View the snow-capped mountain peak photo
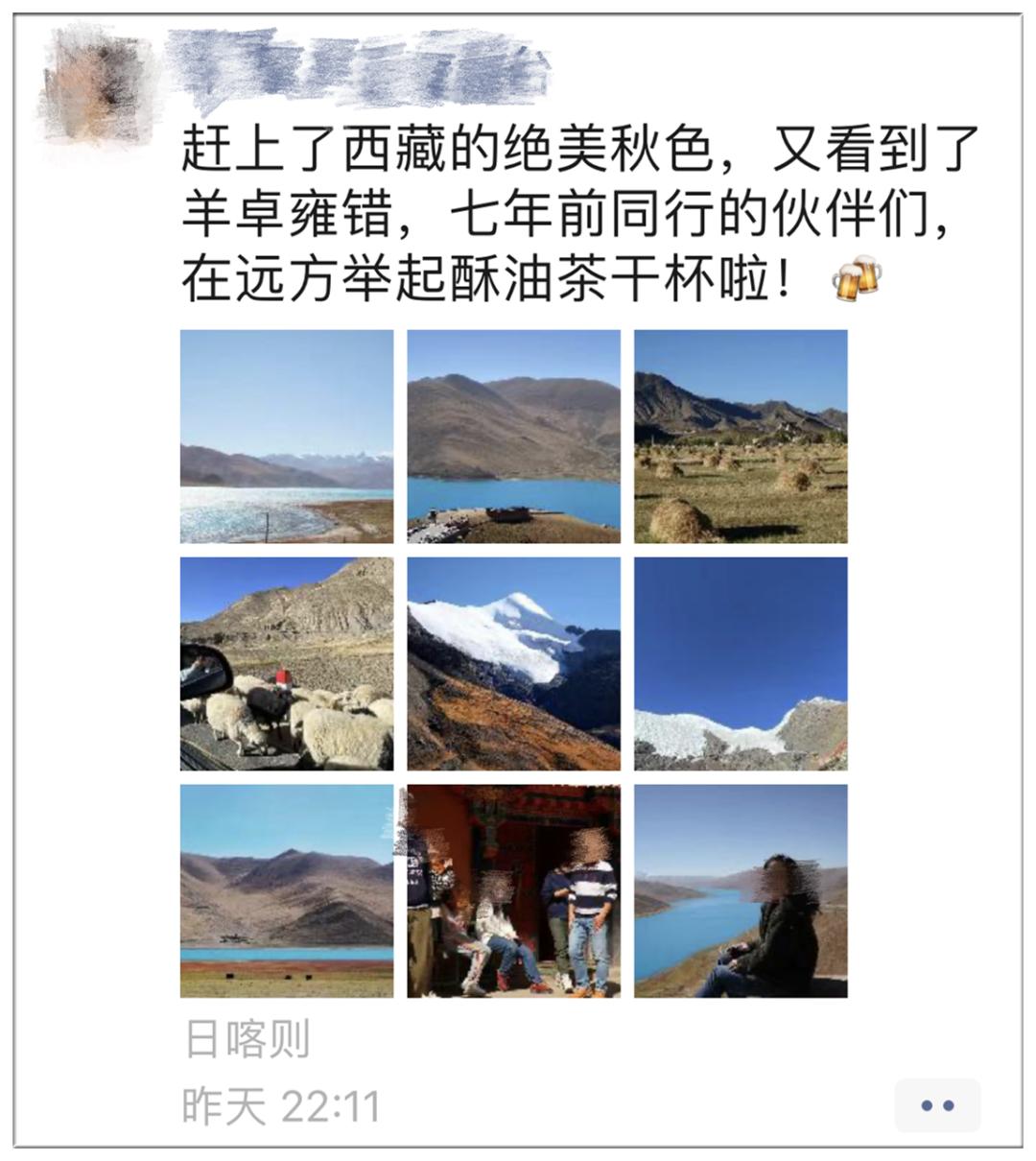Screen dimensions: 1036x1161 click(x=513, y=663)
